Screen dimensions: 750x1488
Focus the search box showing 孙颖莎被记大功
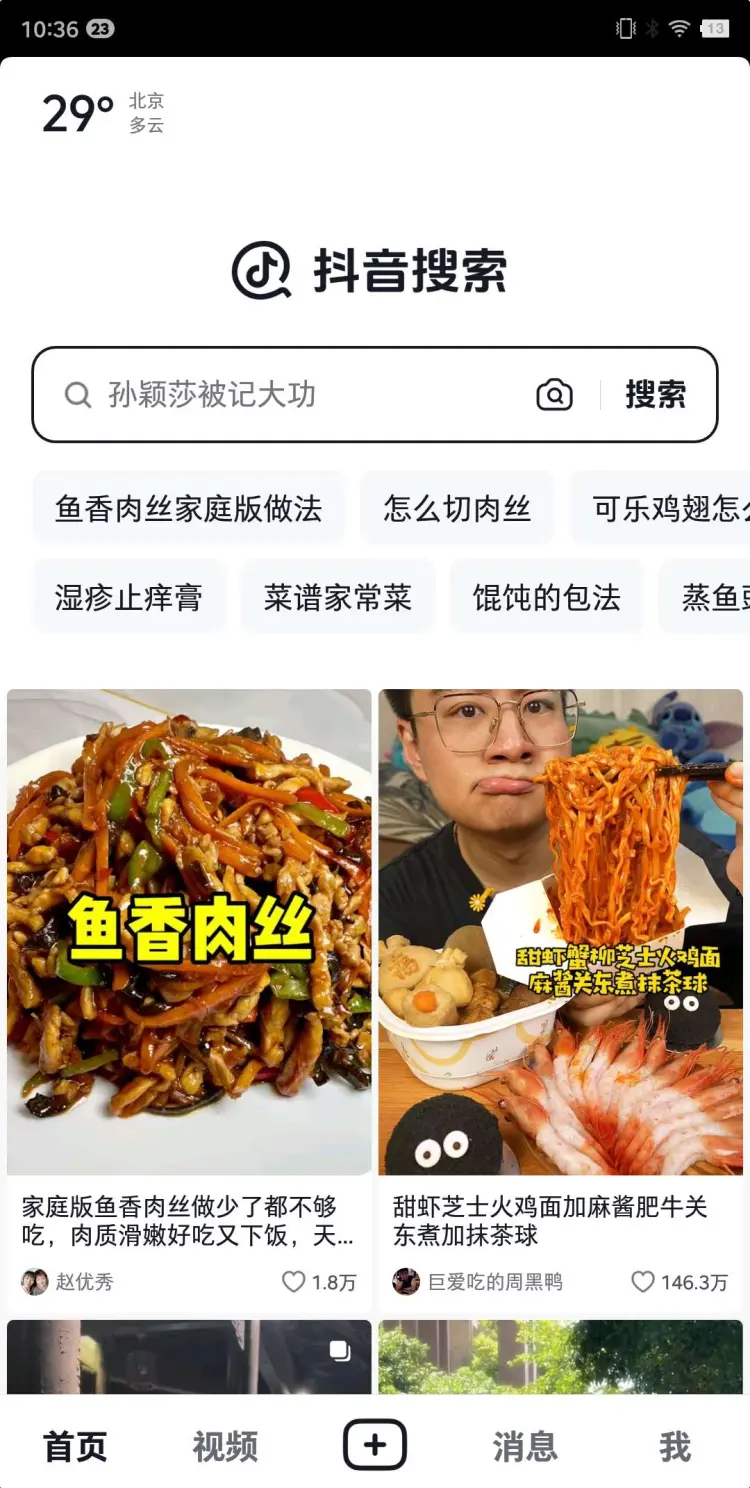coord(300,395)
